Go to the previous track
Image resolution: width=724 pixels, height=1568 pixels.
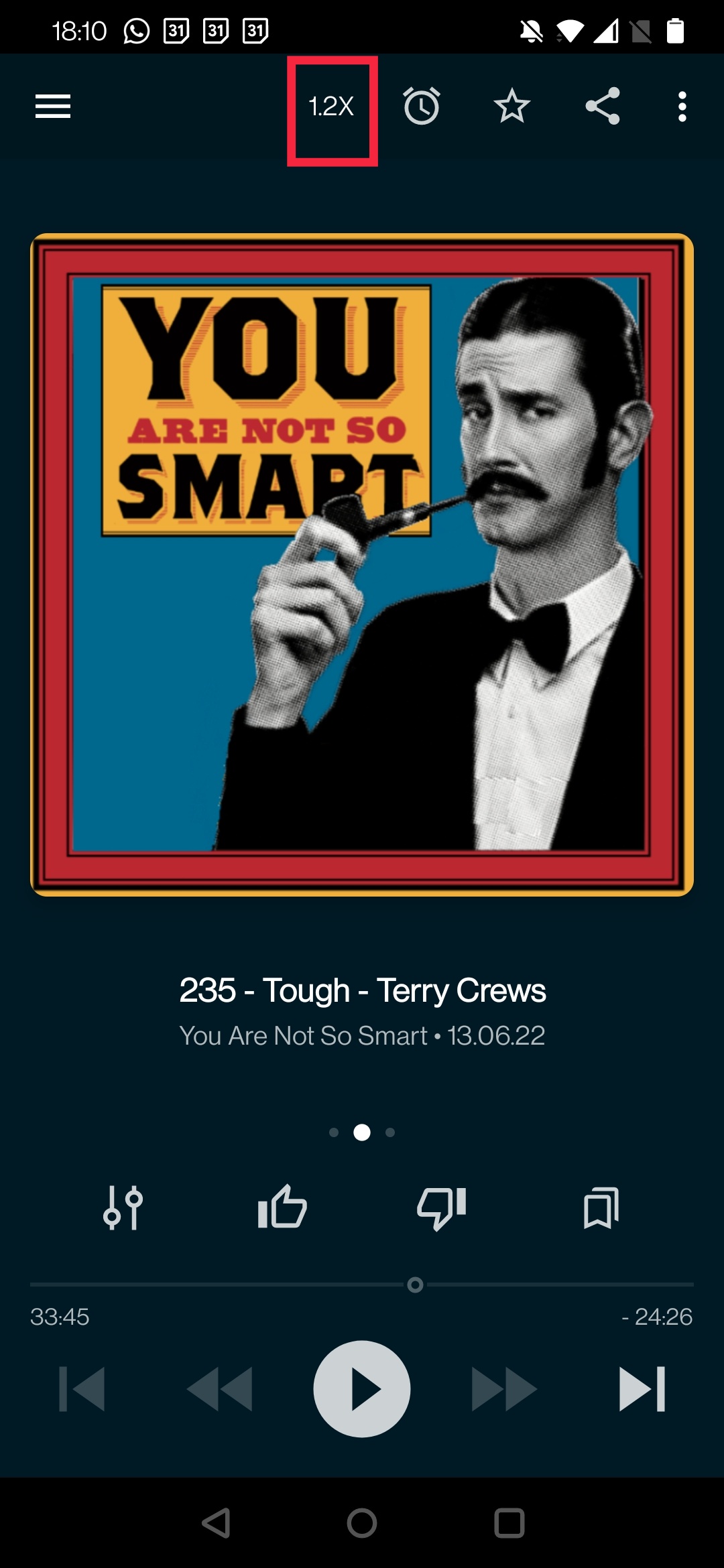click(x=82, y=1389)
